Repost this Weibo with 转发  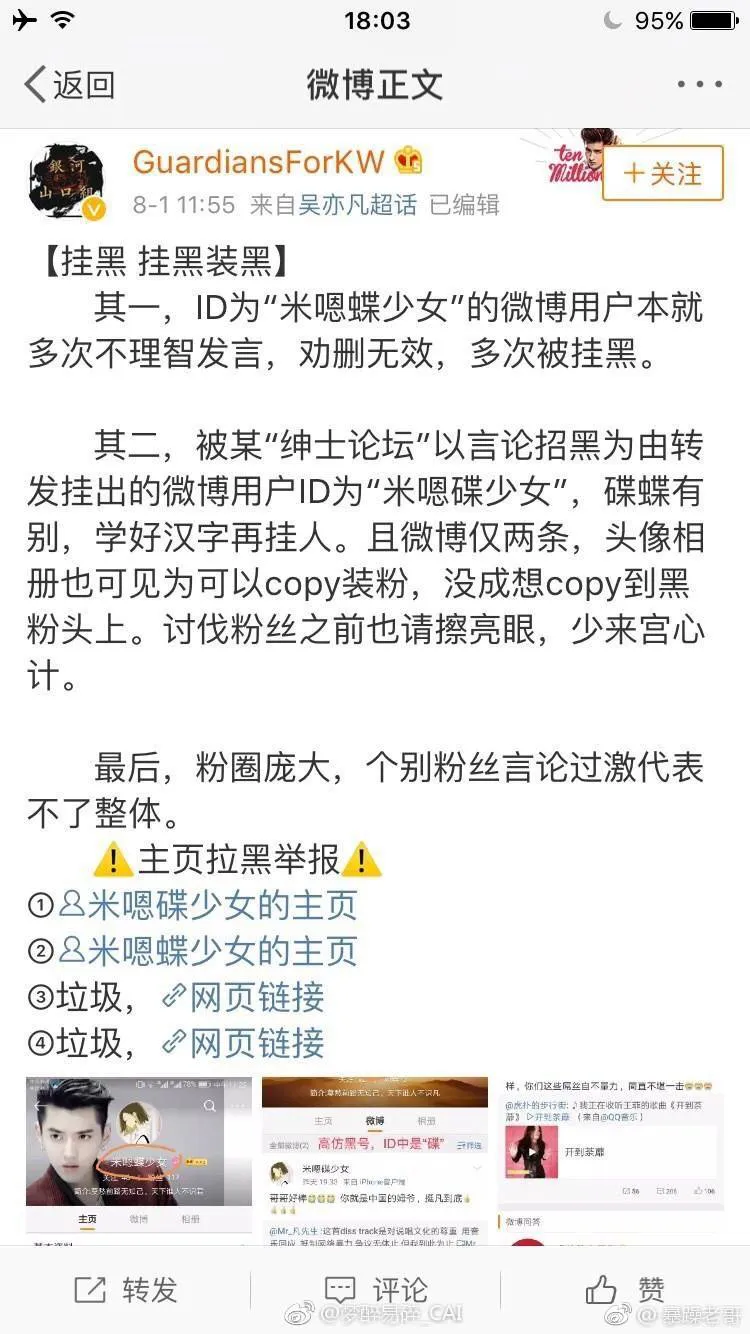click(x=125, y=1290)
